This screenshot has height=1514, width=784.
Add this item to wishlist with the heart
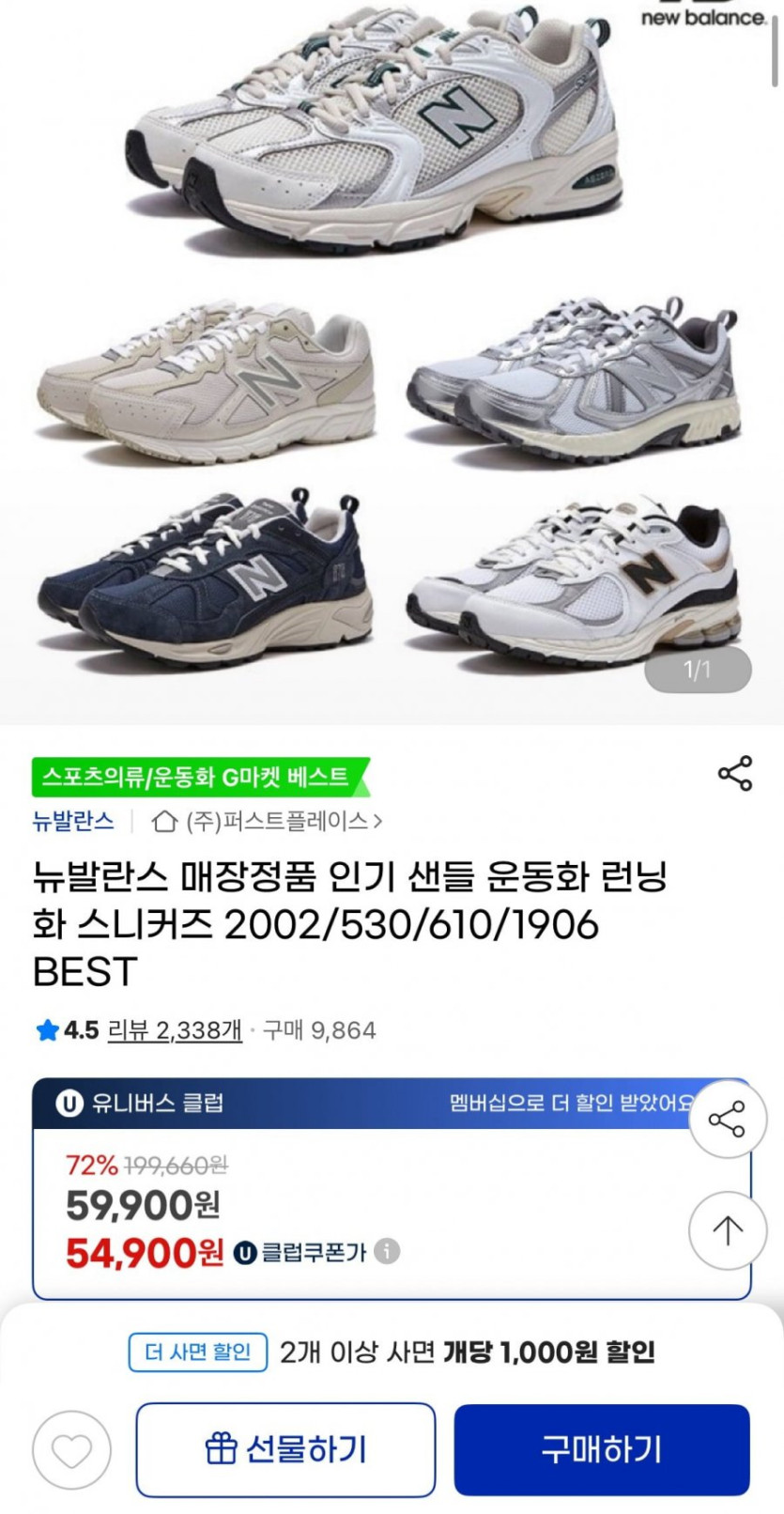pos(71,1451)
